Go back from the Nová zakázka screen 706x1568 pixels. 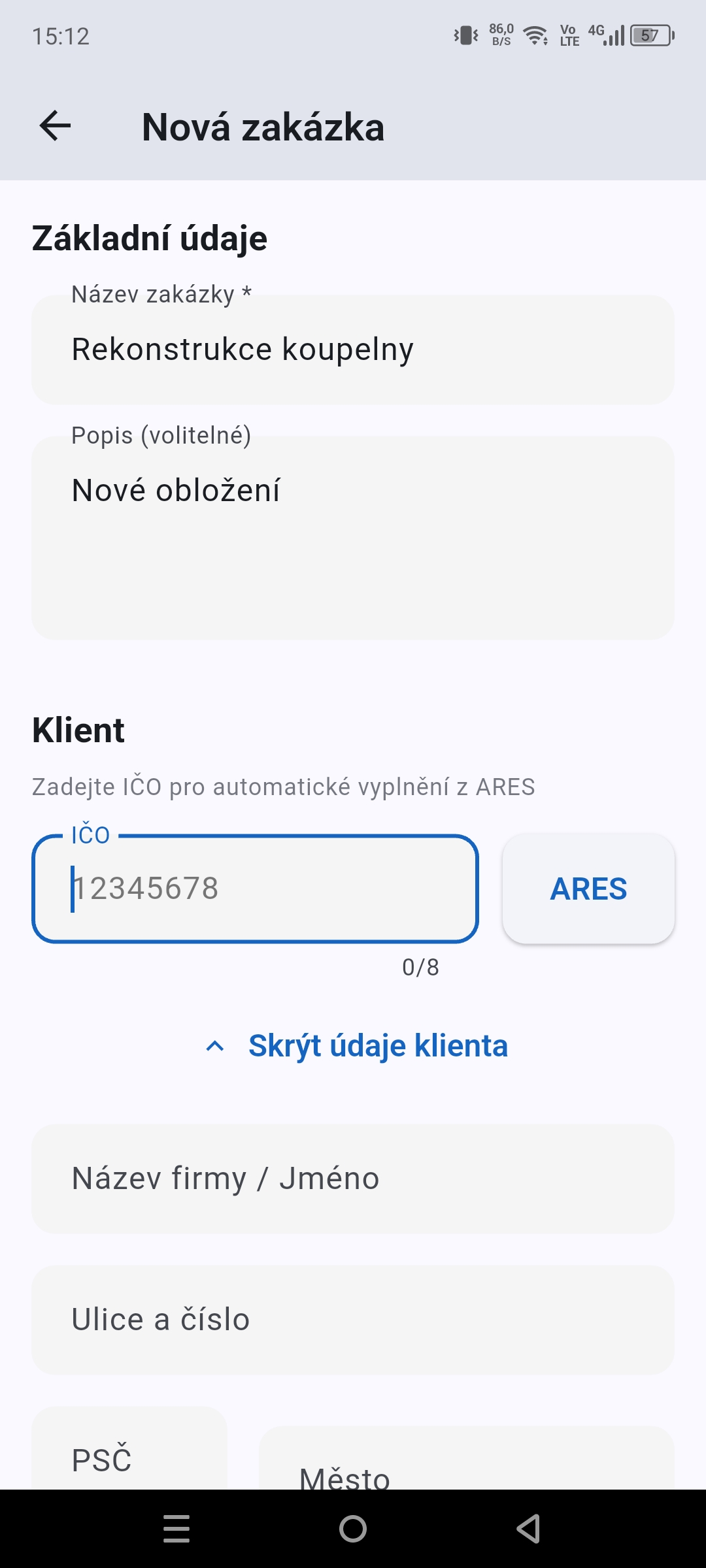(55, 126)
